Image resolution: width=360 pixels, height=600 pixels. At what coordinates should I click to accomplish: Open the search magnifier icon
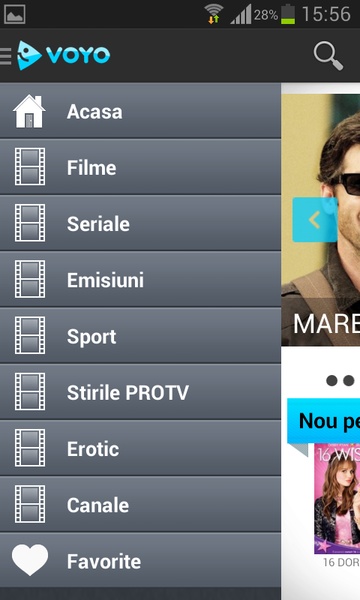328,56
